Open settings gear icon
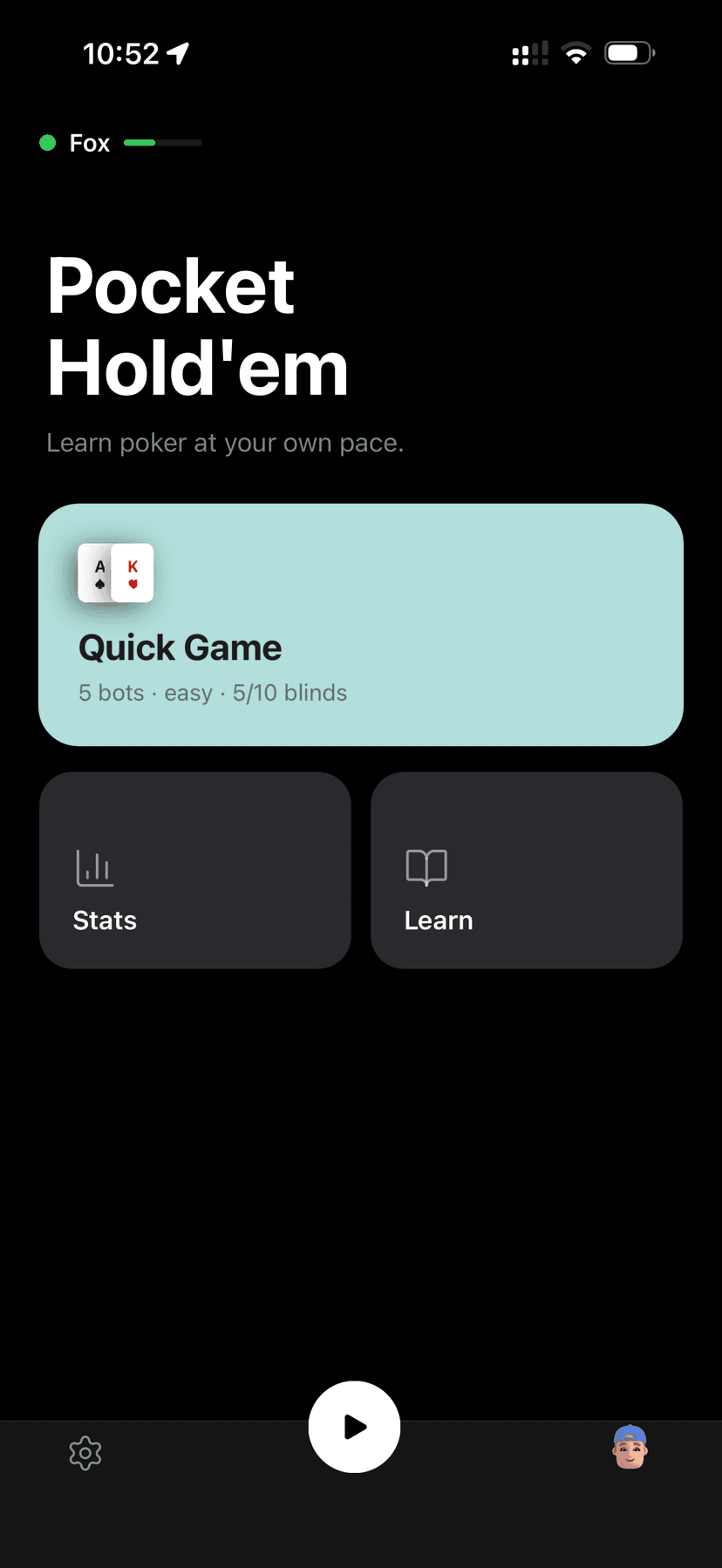This screenshot has width=722, height=1568. [85, 1453]
